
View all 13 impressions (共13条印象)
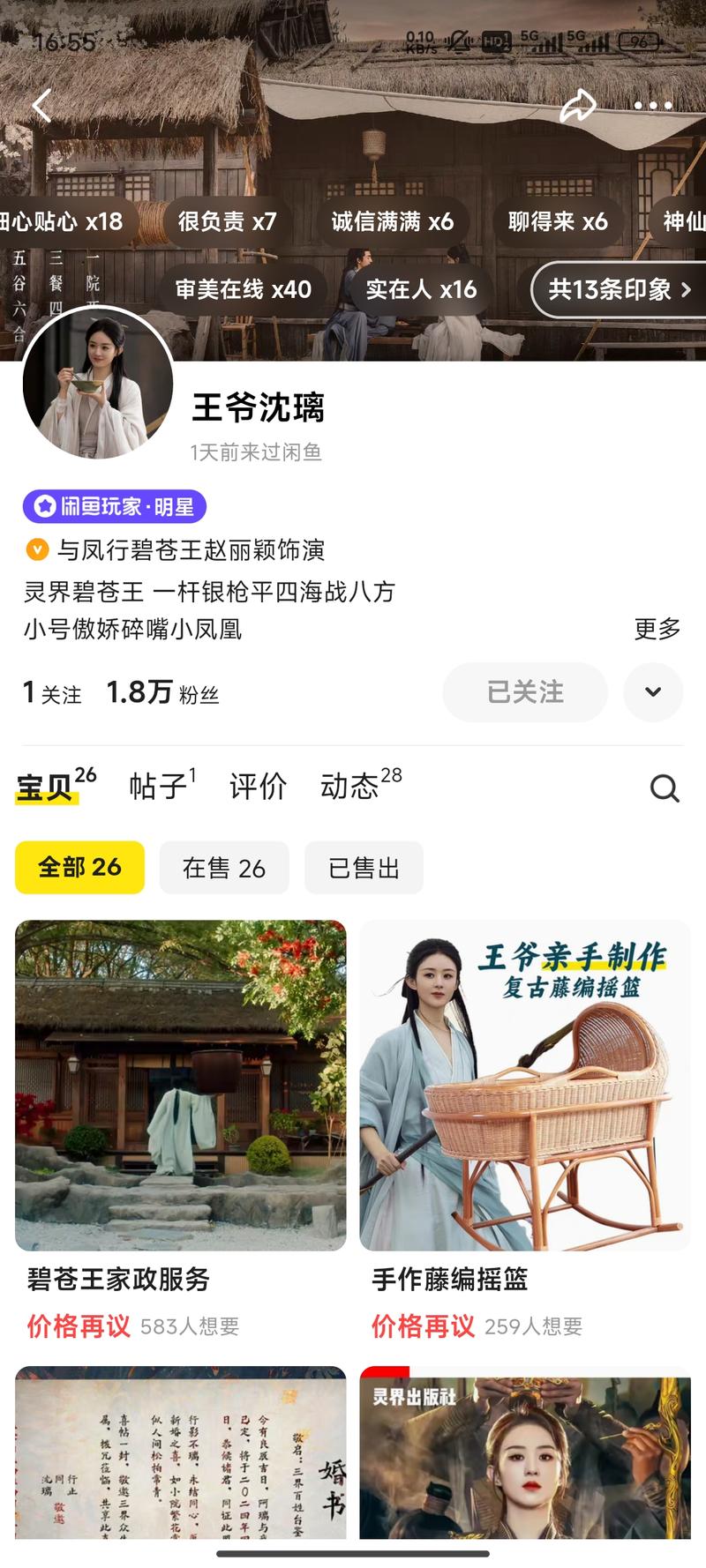pyautogui.click(x=618, y=289)
